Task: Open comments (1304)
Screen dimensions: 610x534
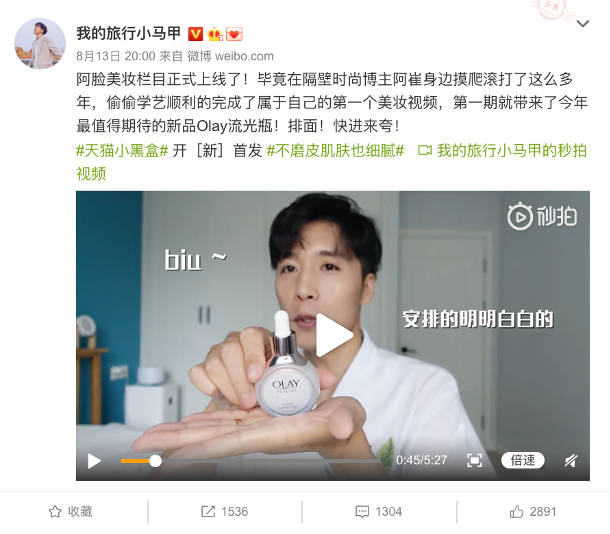Action: (378, 511)
